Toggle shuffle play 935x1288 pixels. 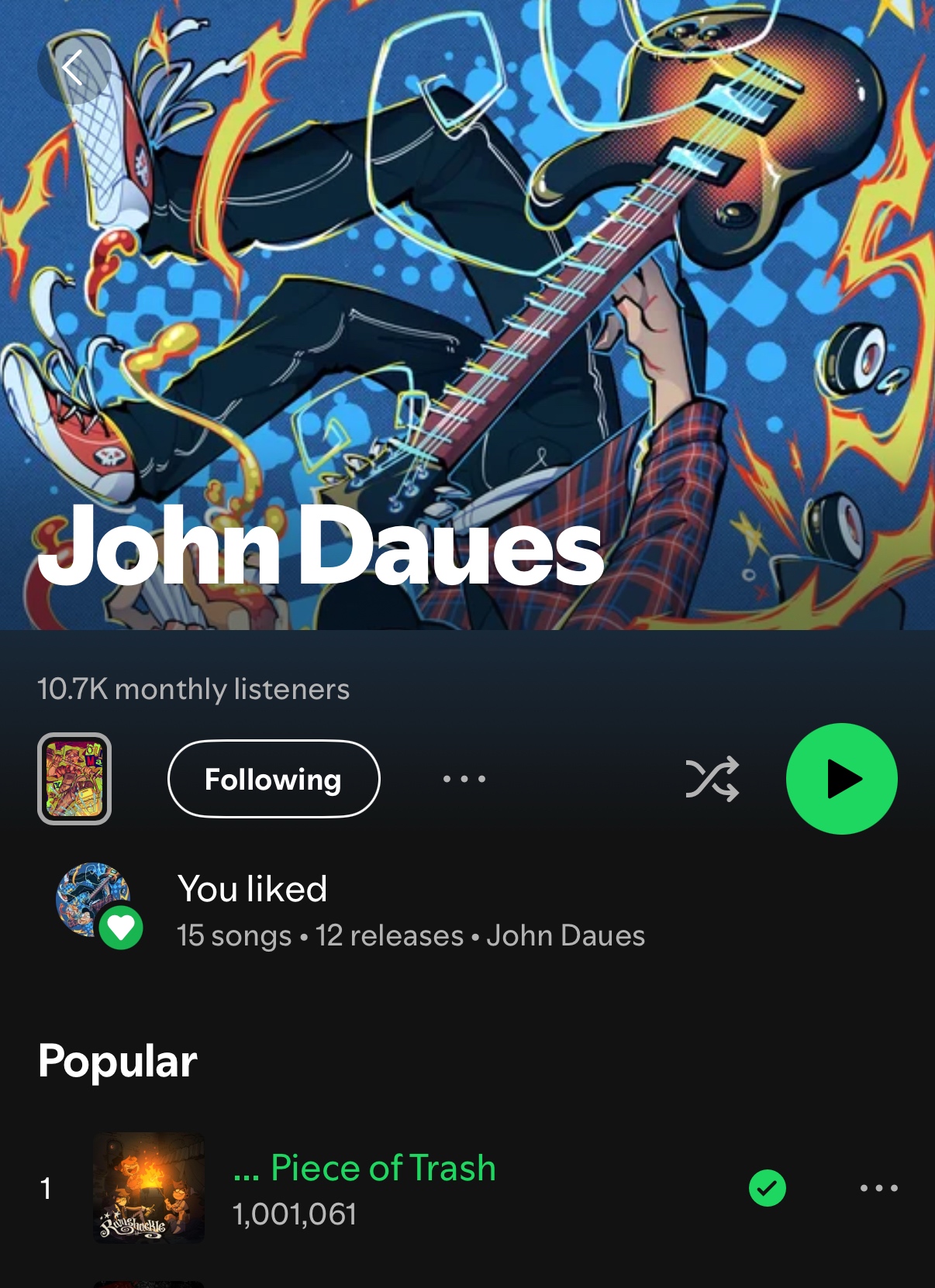tap(712, 779)
